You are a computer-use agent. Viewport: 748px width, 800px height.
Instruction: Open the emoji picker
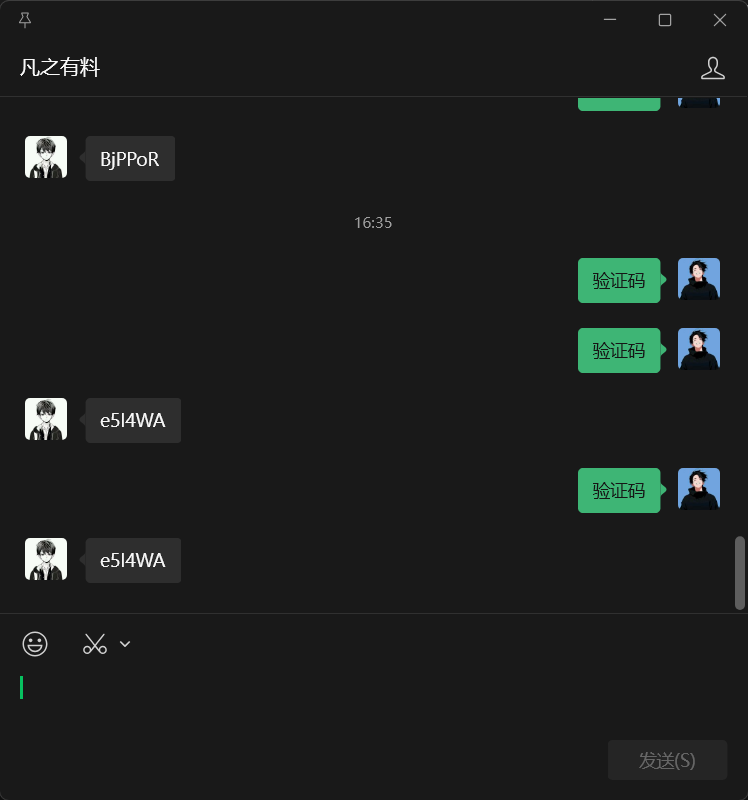coord(35,644)
